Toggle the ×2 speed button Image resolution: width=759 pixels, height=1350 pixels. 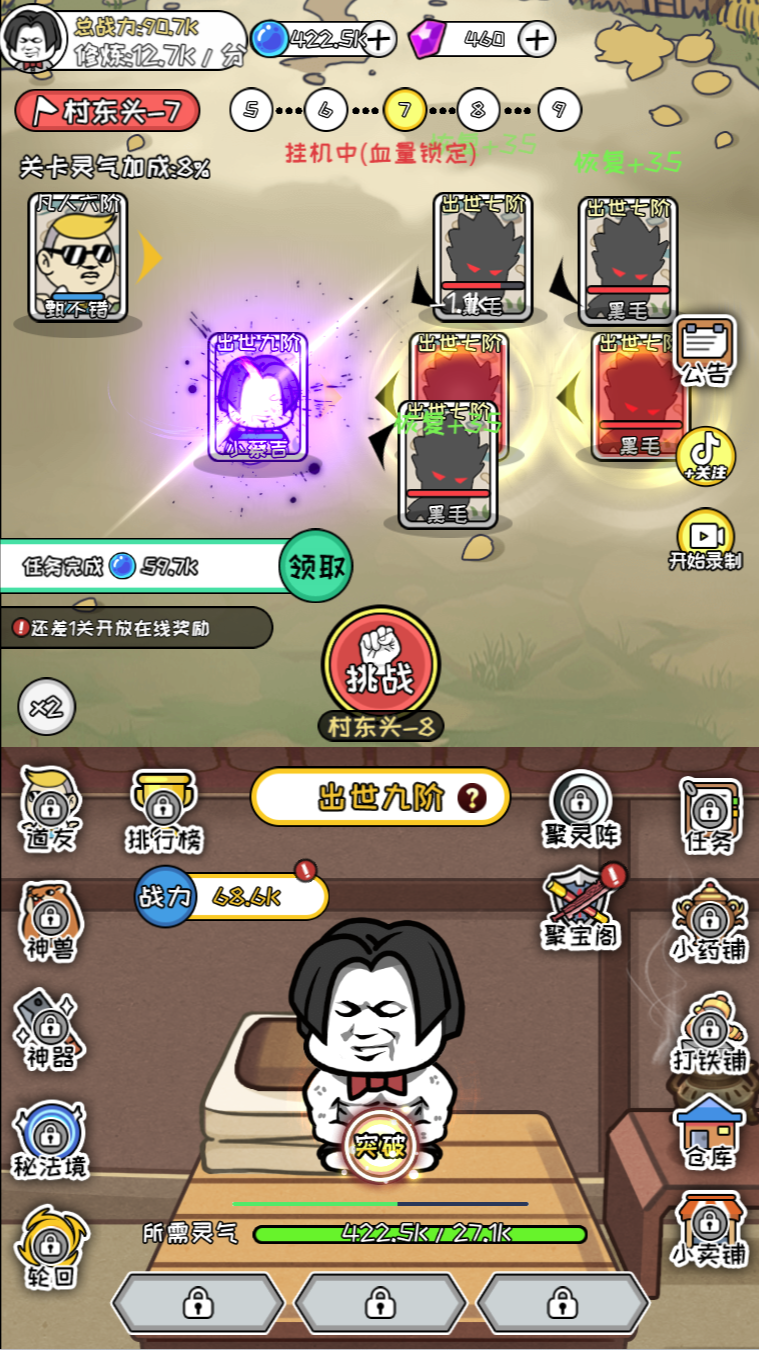46,707
